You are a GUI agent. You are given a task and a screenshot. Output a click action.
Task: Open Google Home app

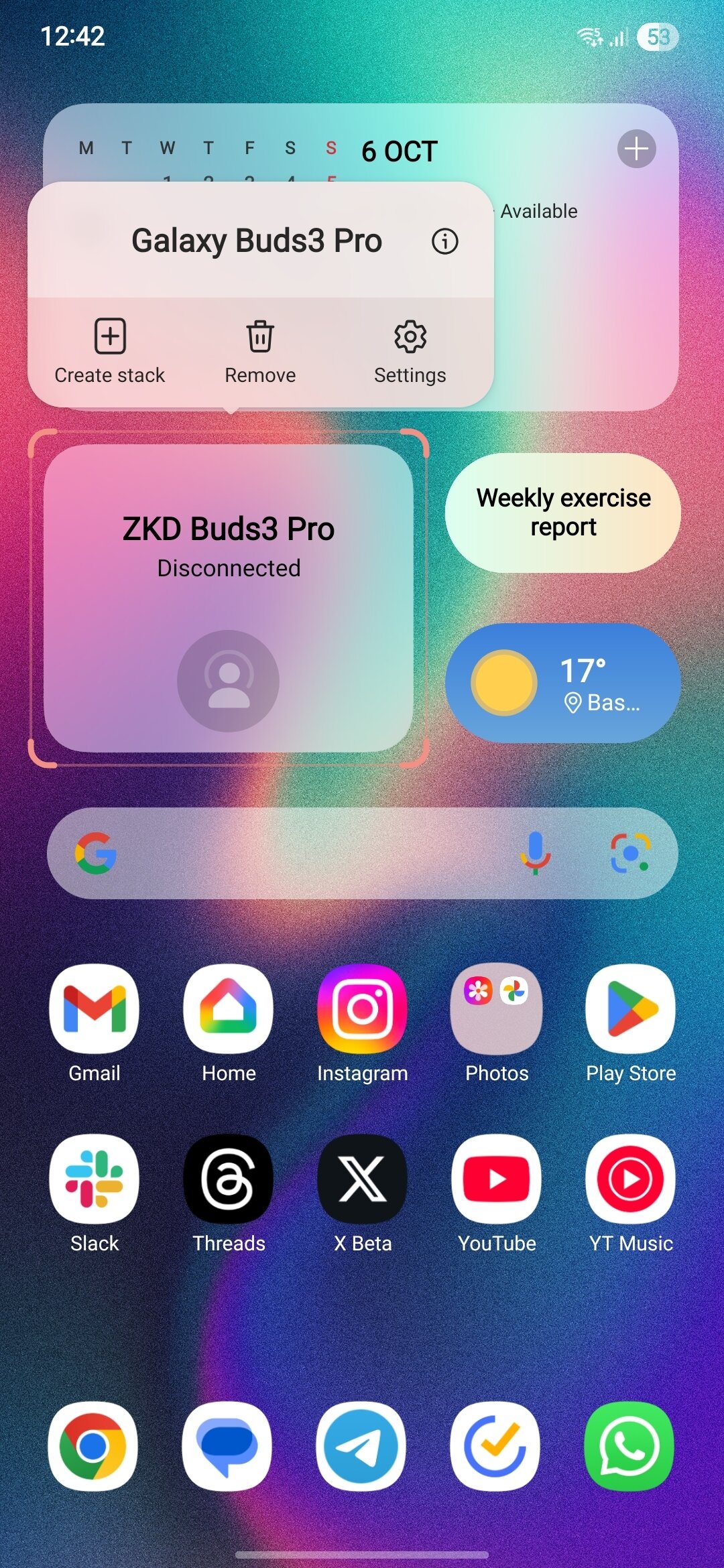(229, 1009)
